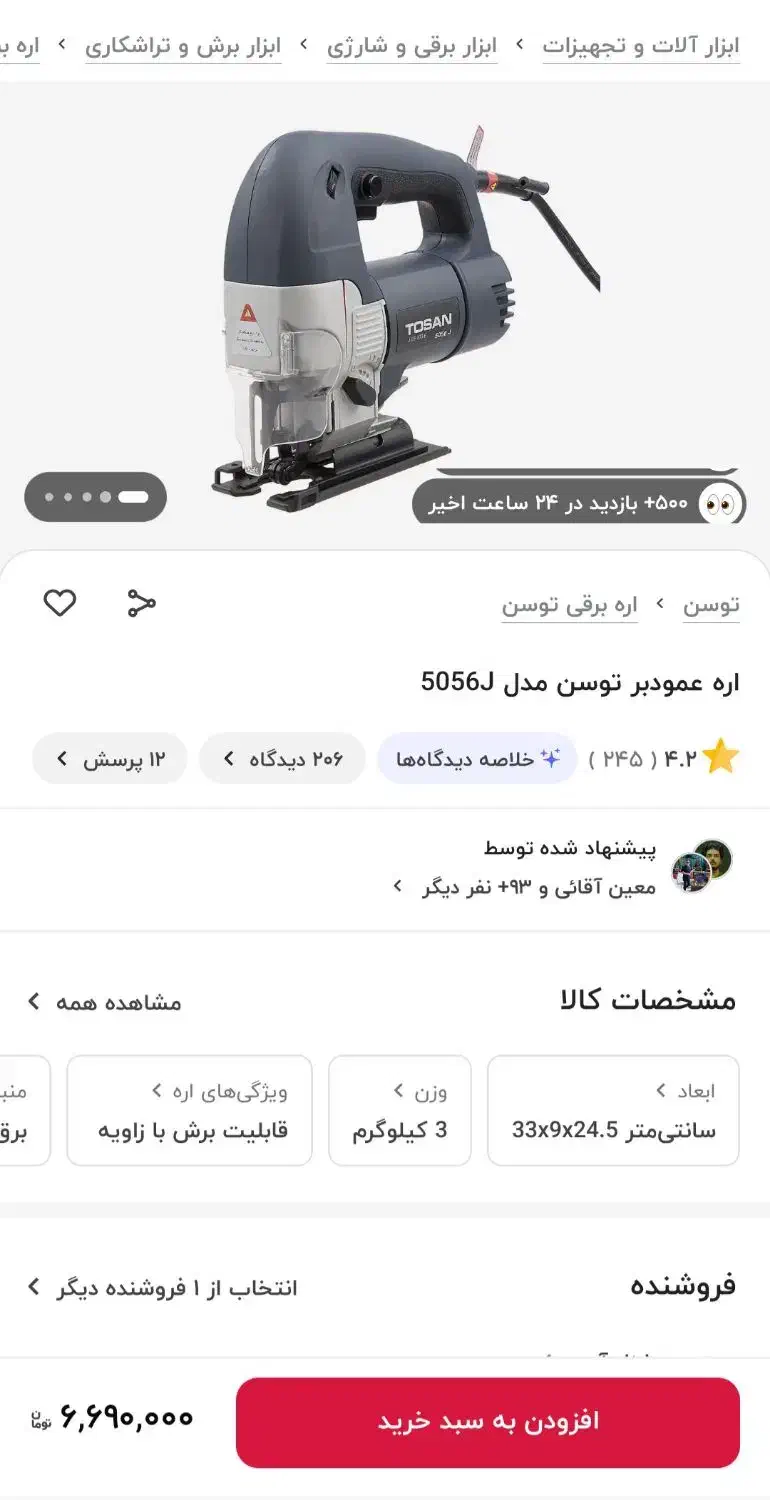The image size is (770, 1500).
Task: Tap افزودن به سبد خرید button
Action: click(488, 1422)
